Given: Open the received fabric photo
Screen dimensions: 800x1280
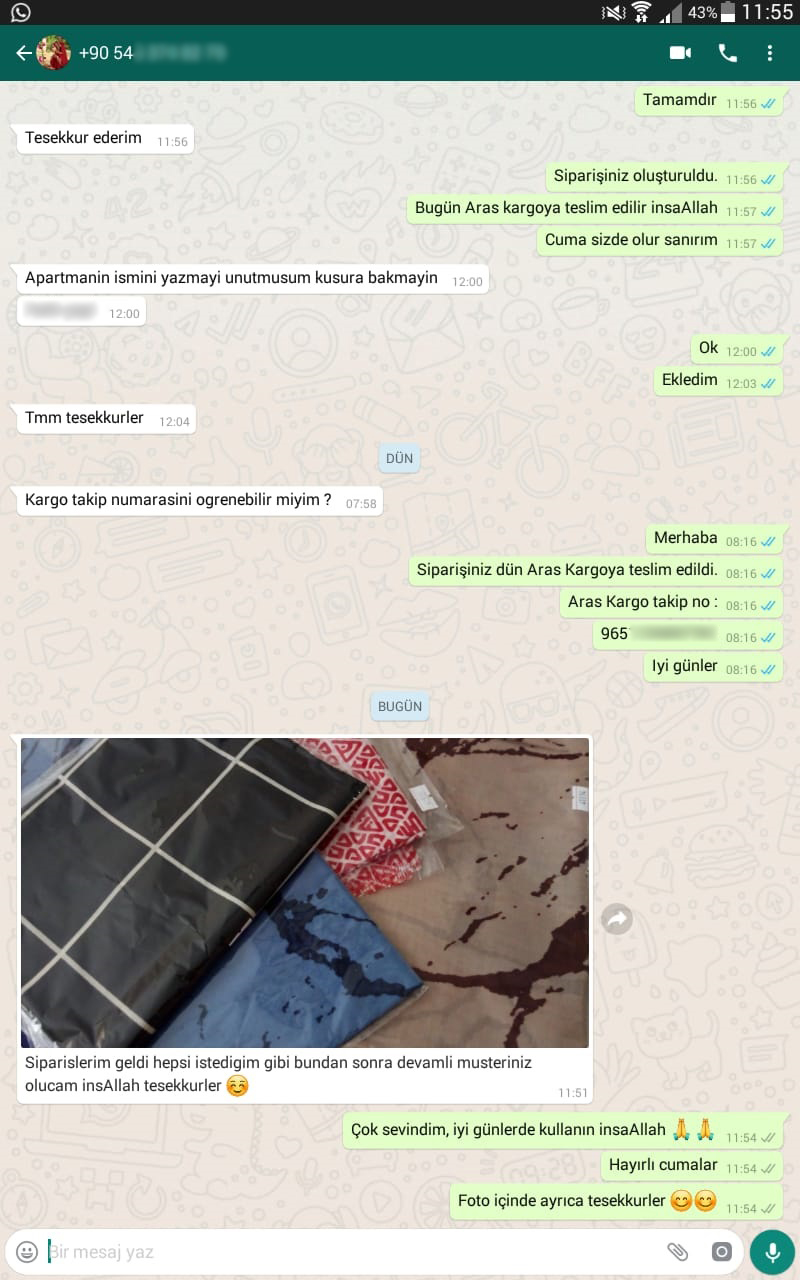Looking at the screenshot, I should pos(305,892).
